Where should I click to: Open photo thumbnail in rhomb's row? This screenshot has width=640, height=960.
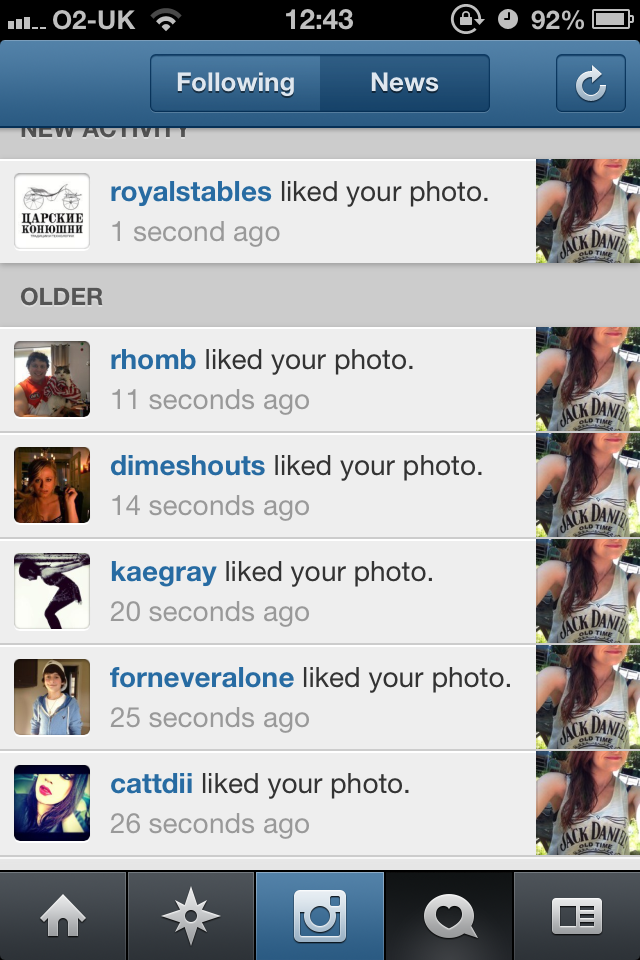coord(587,379)
